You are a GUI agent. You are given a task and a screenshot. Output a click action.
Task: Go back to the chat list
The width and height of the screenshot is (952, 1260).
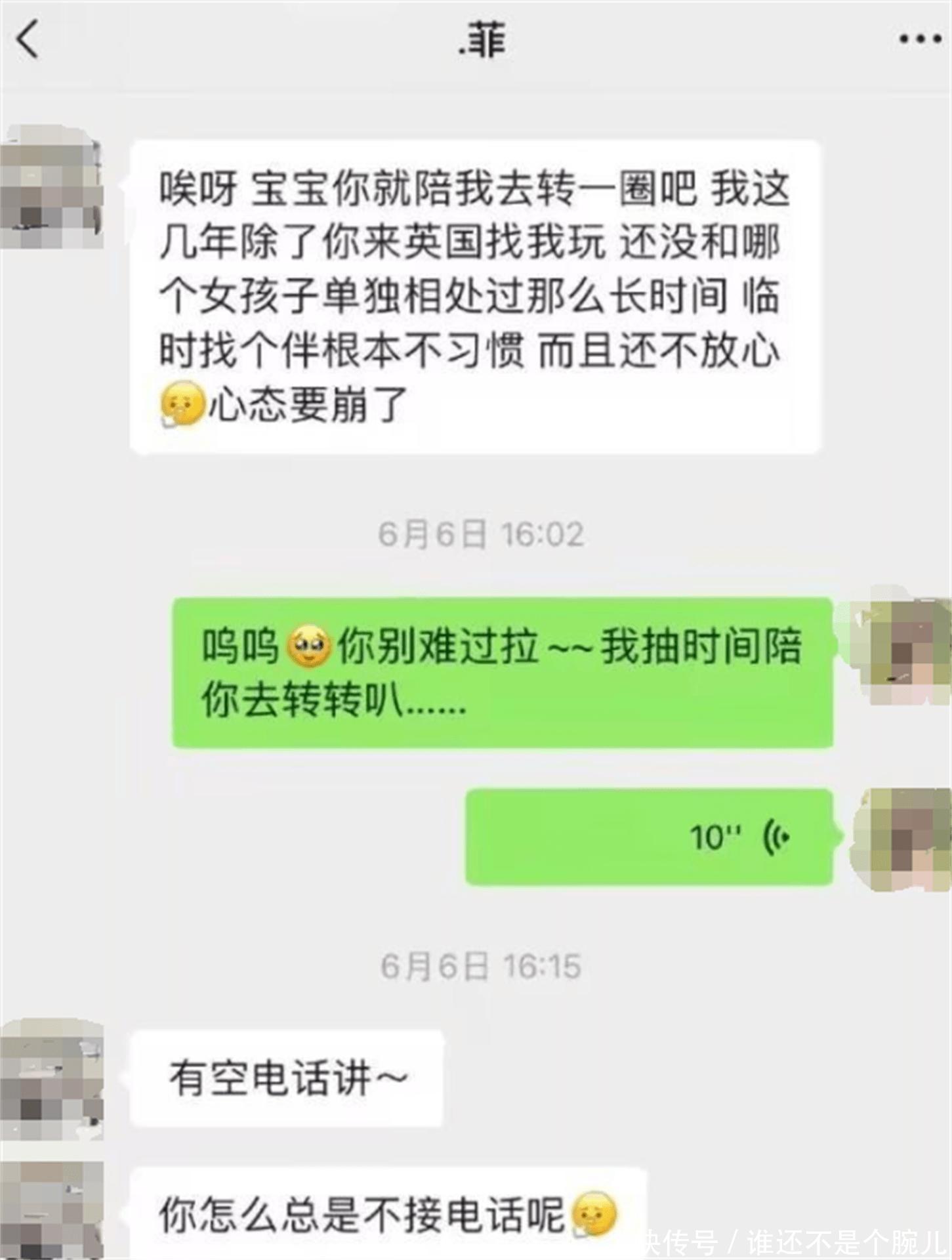coord(28,39)
